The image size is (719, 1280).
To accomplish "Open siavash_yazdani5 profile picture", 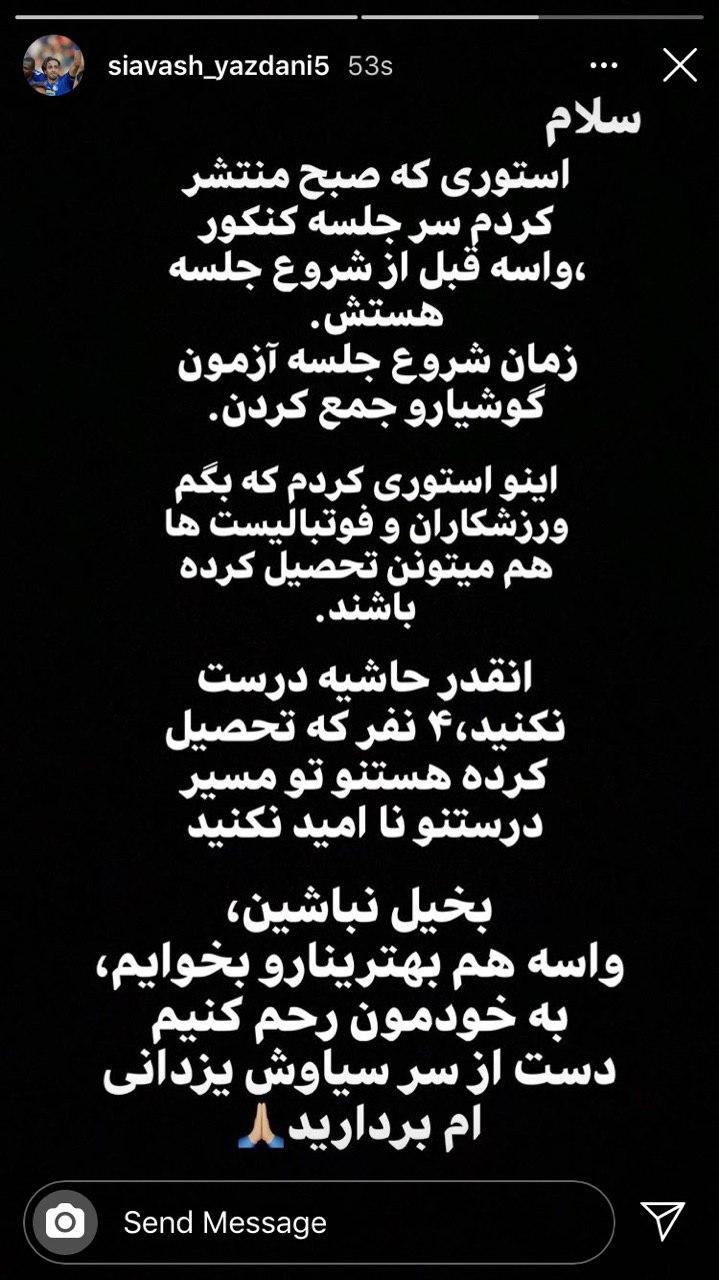I will click(53, 66).
